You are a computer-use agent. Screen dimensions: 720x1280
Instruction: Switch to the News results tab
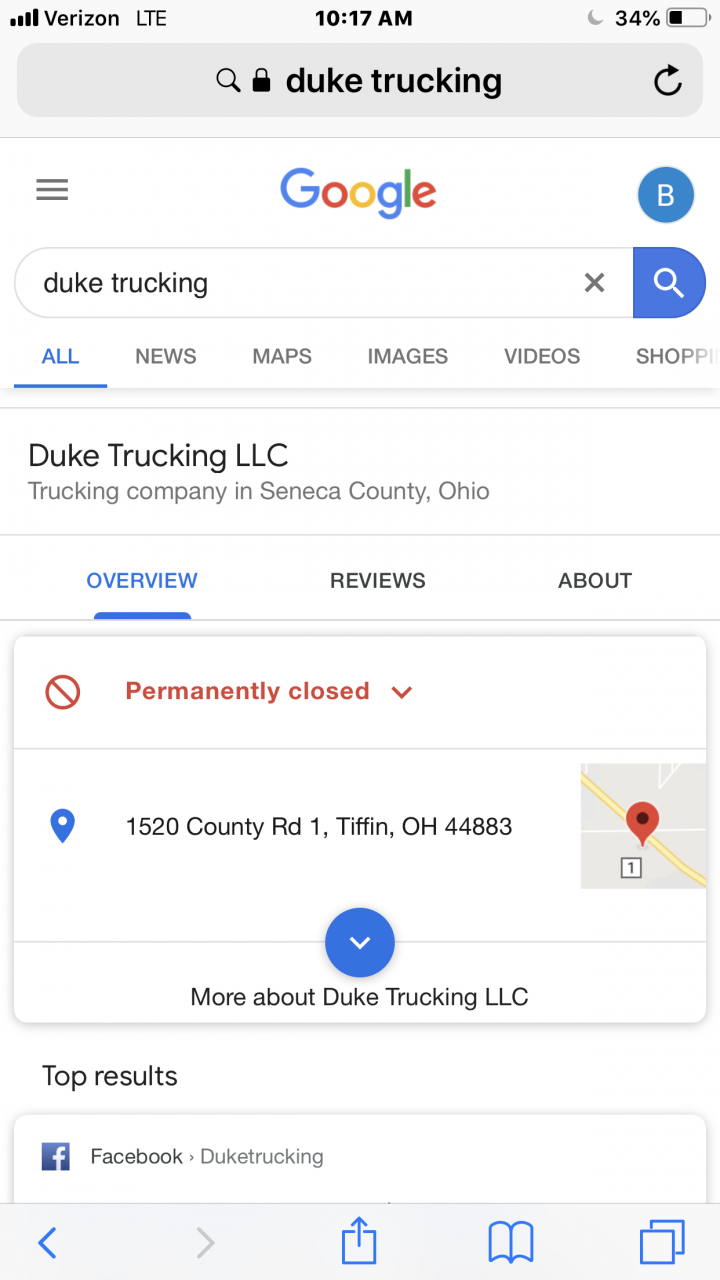[166, 356]
